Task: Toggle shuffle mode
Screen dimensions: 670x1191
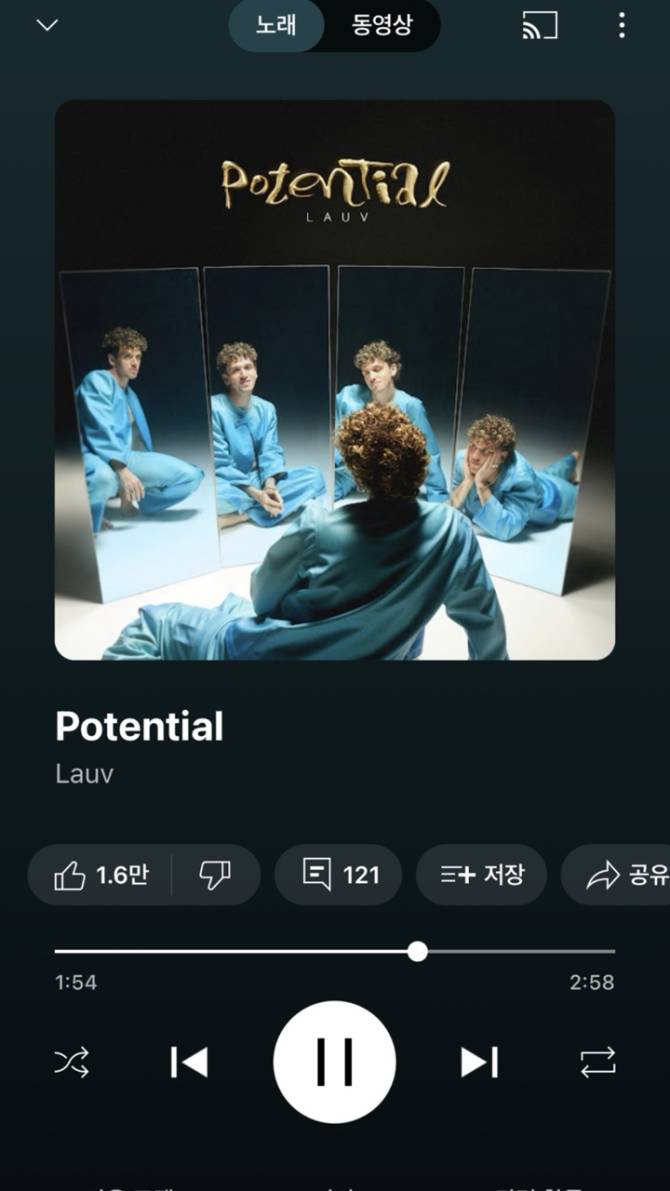Action: 72,1062
